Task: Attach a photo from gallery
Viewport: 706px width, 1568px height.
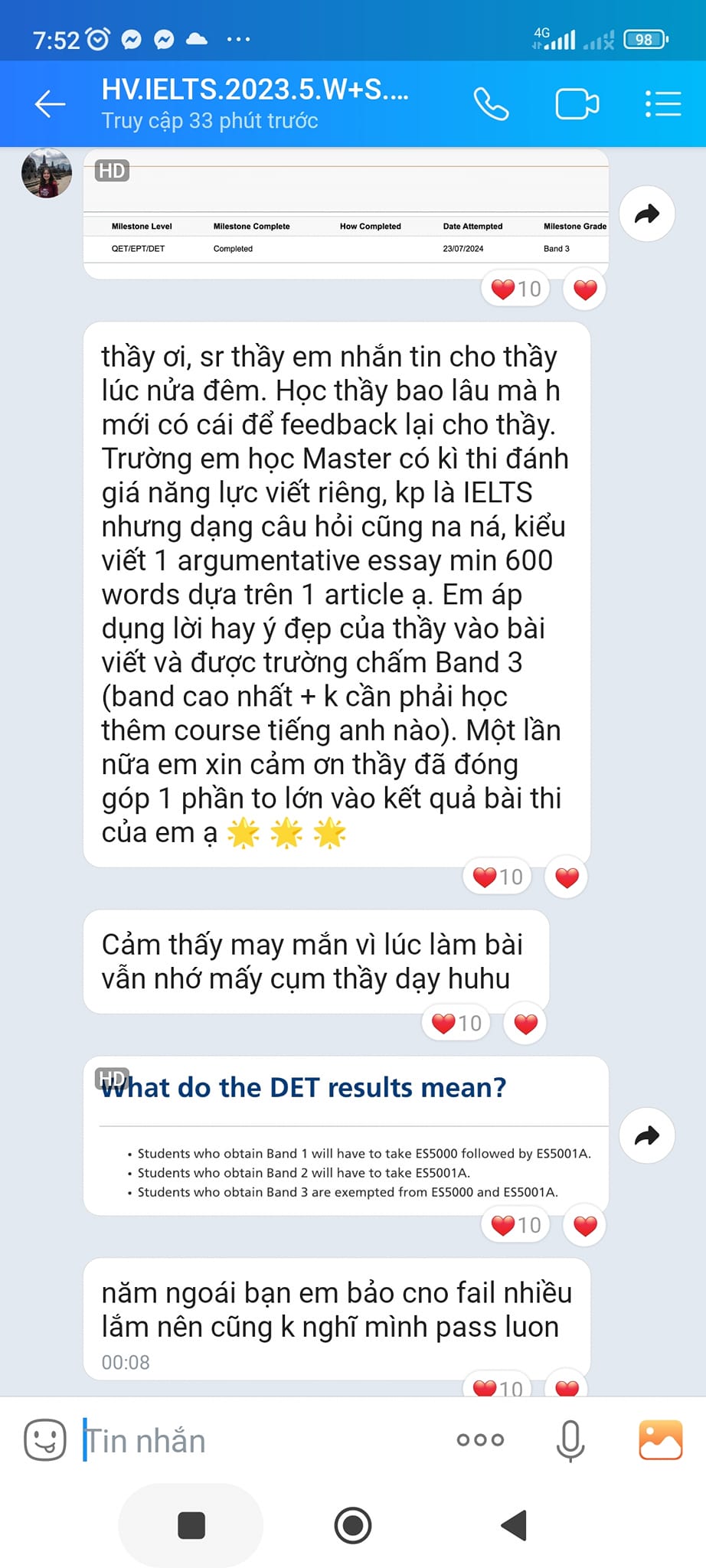Action: click(x=660, y=1440)
